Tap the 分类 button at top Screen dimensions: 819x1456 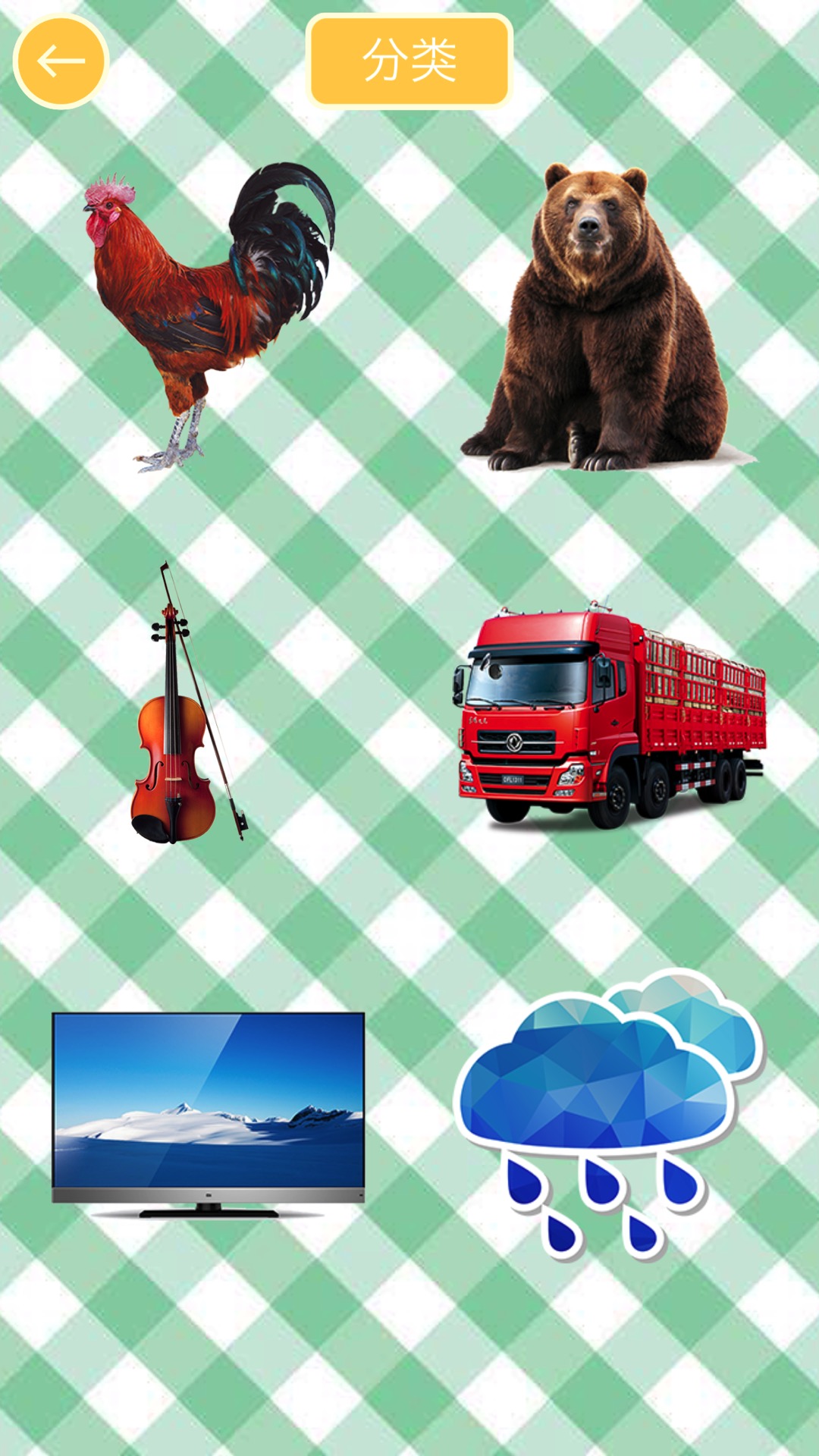pos(409,61)
